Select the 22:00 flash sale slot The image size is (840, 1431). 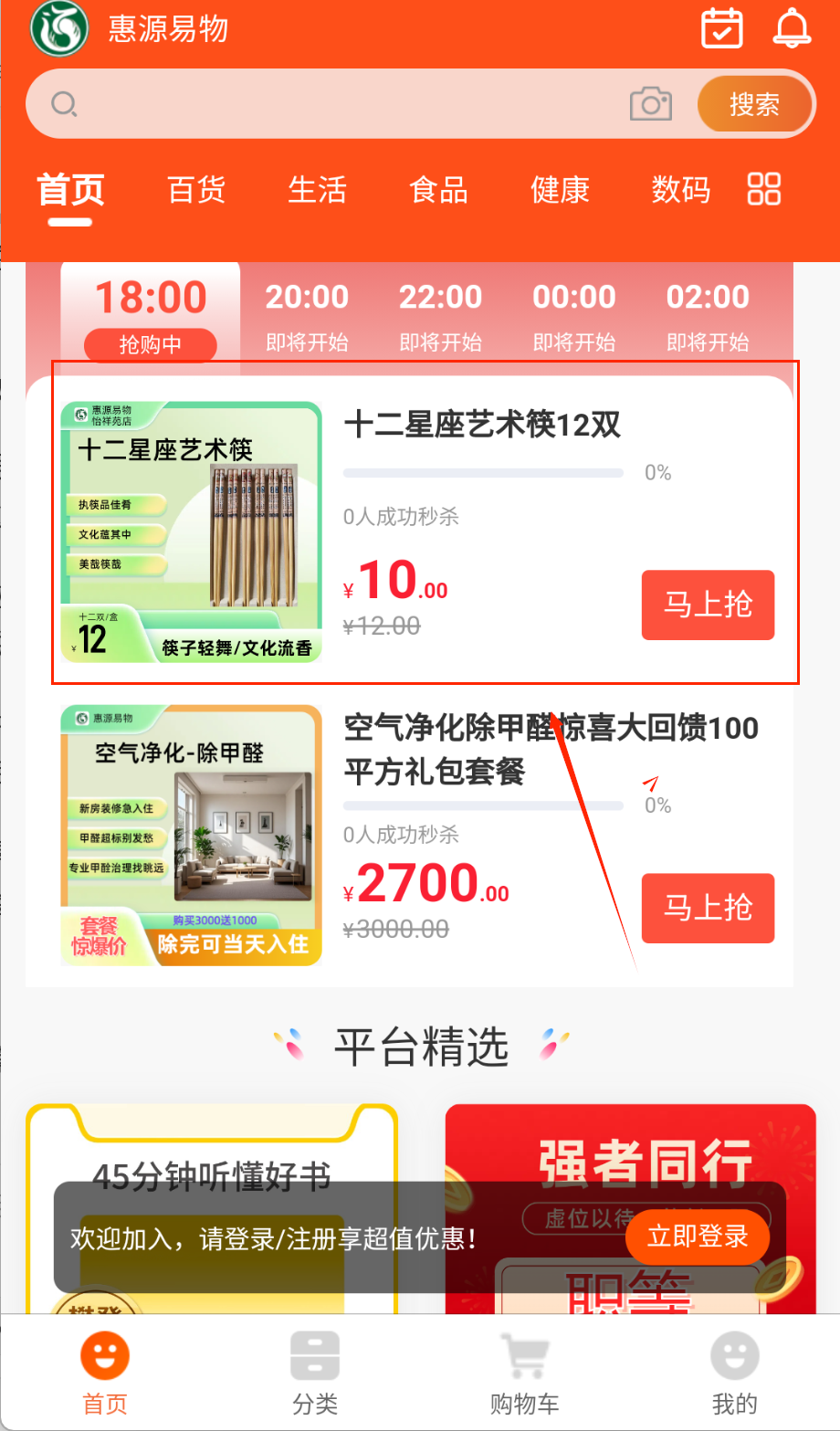tap(440, 315)
